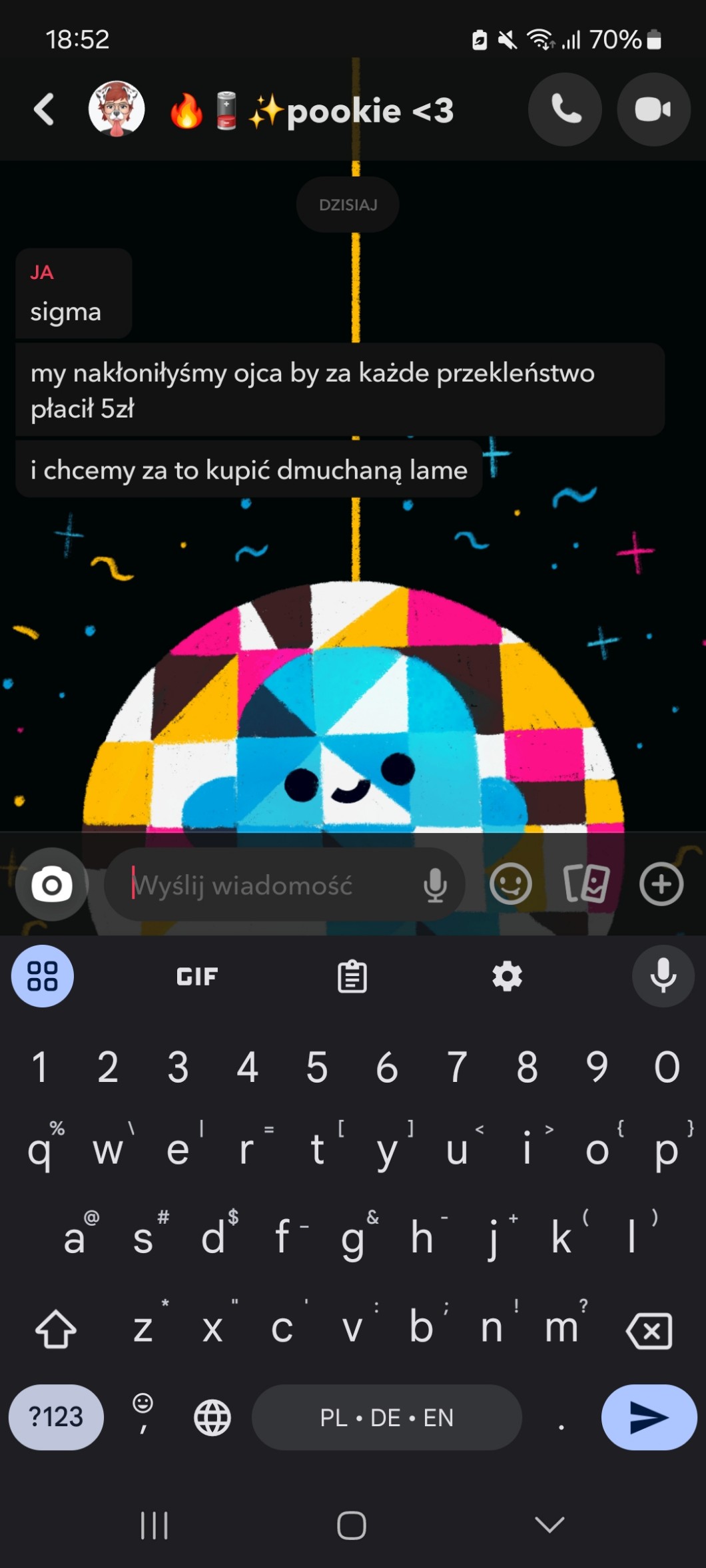Open the emoji and sticker picker

(510, 884)
